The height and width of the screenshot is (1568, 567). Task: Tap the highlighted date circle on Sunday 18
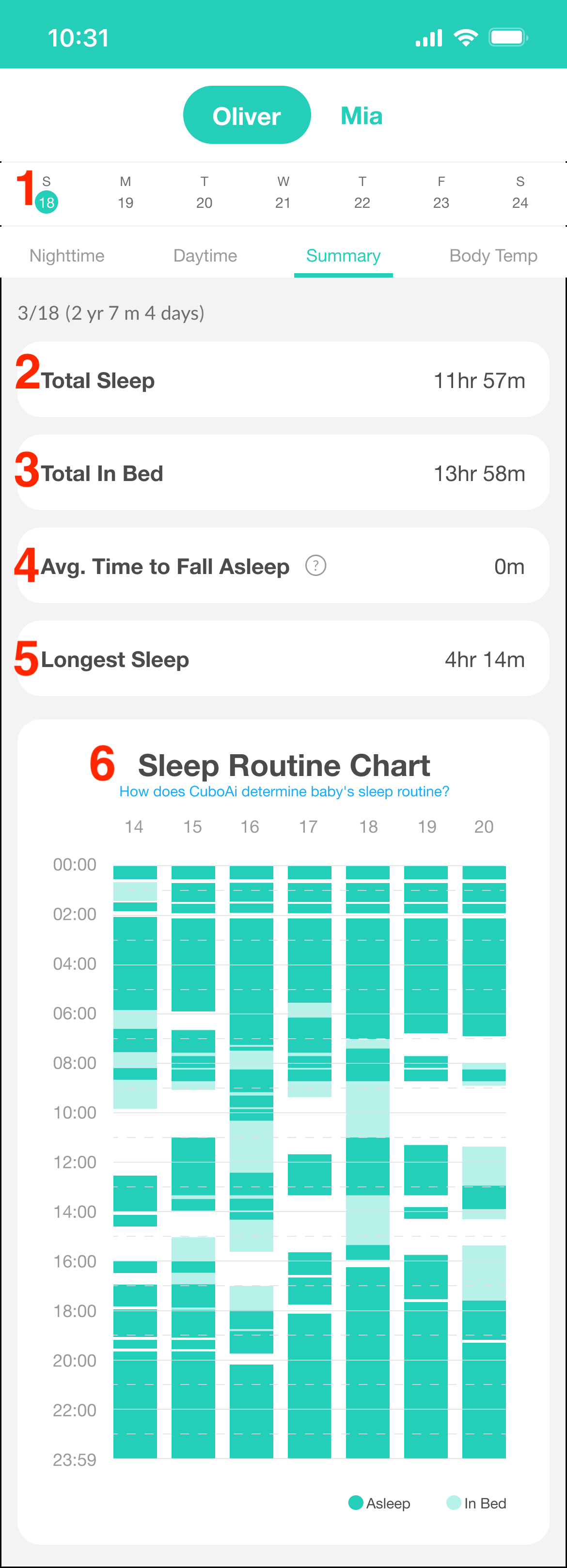click(47, 201)
